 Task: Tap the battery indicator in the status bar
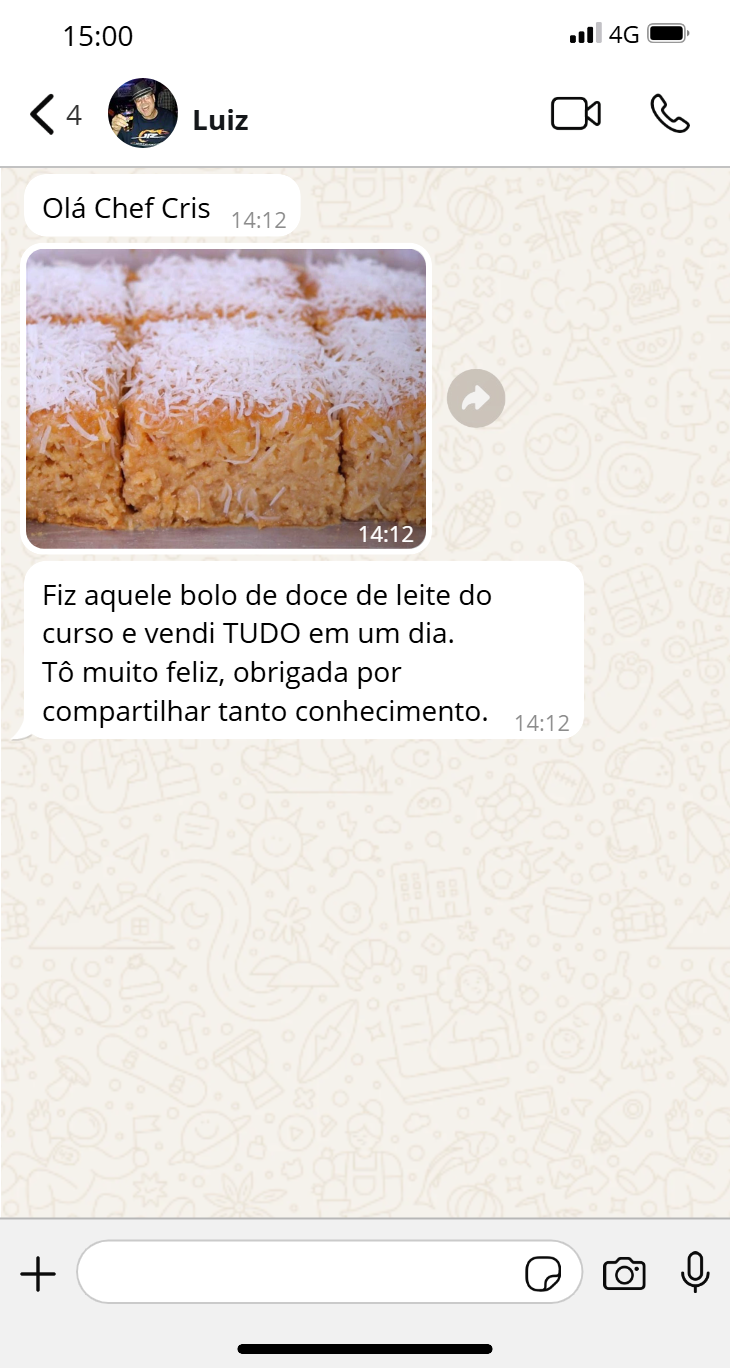(668, 32)
